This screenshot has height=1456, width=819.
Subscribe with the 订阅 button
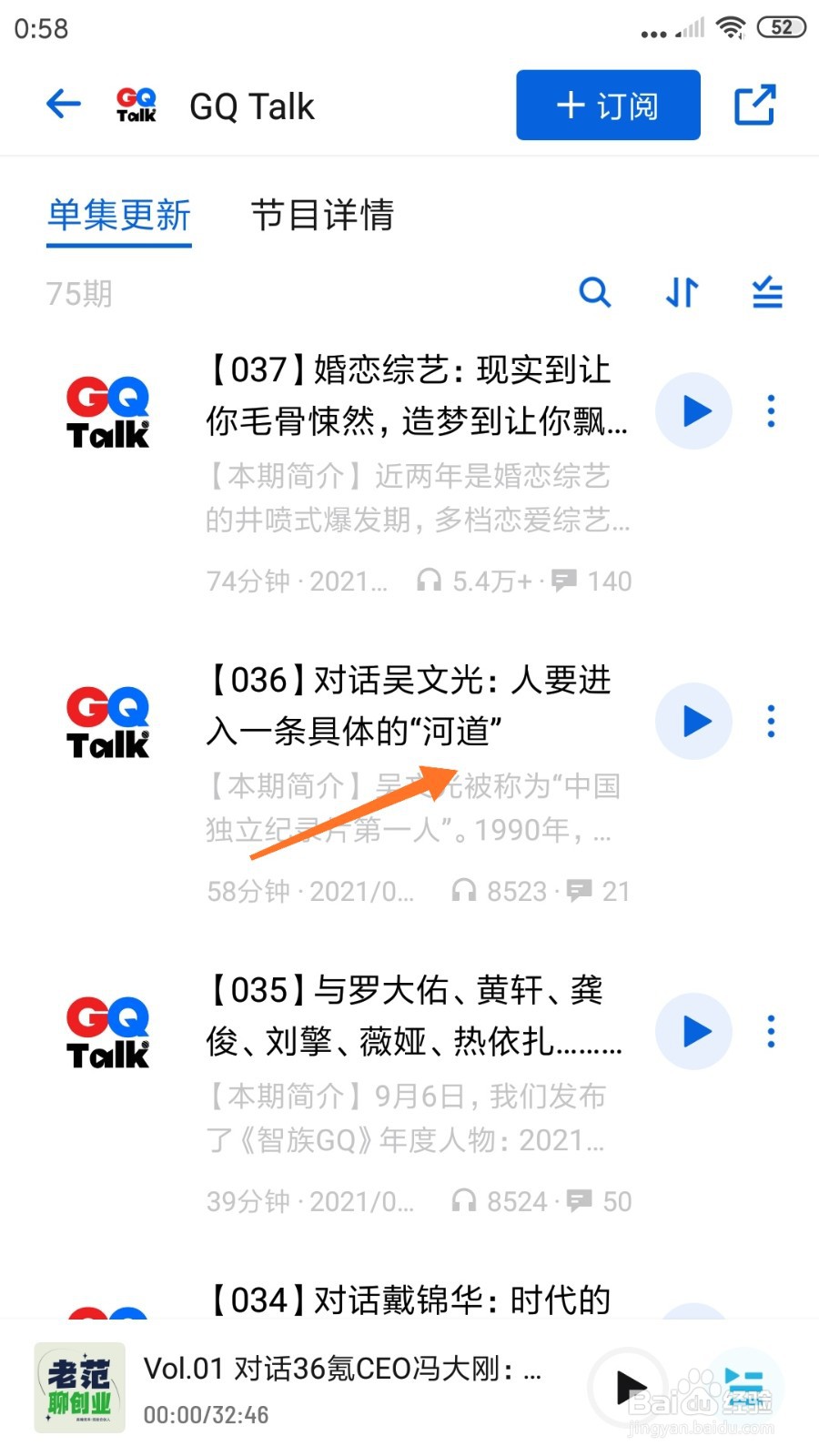(x=608, y=106)
